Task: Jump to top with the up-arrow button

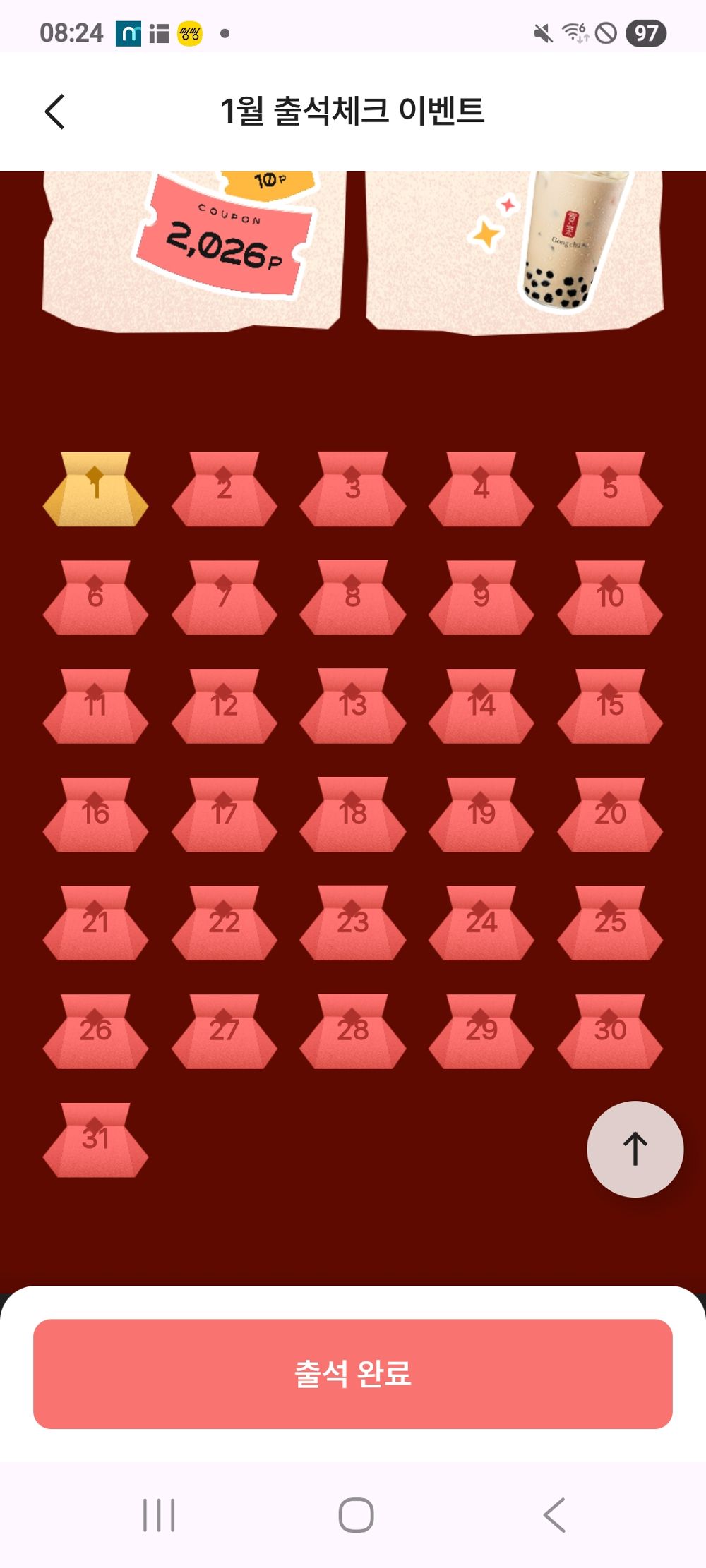Action: point(635,1149)
